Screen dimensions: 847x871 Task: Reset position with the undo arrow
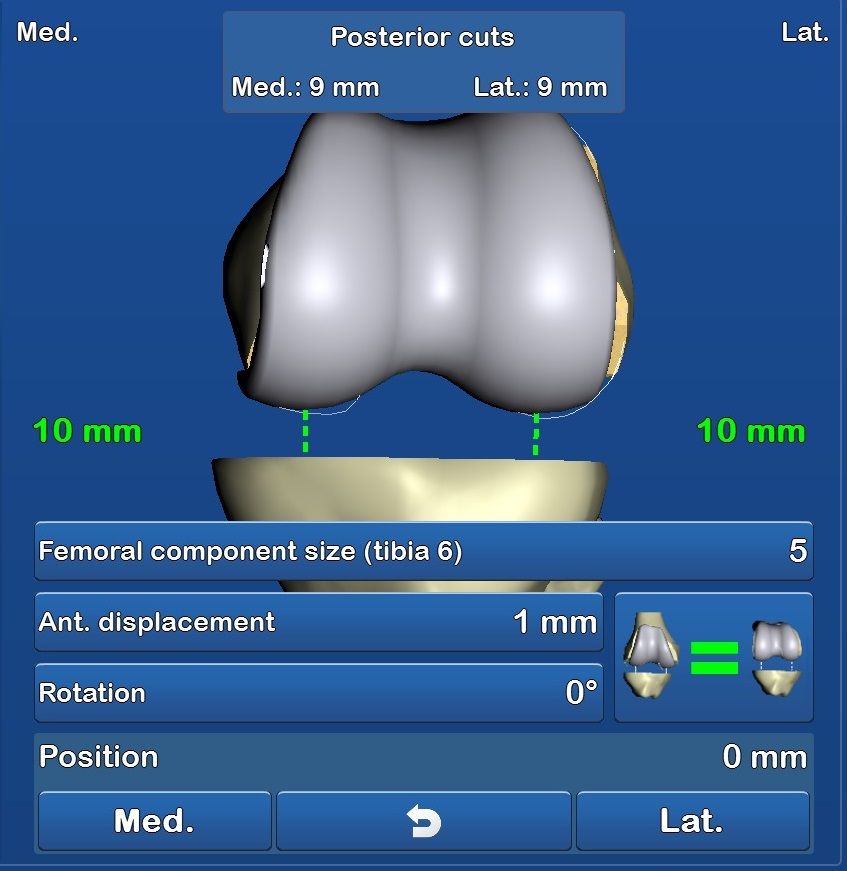click(423, 821)
